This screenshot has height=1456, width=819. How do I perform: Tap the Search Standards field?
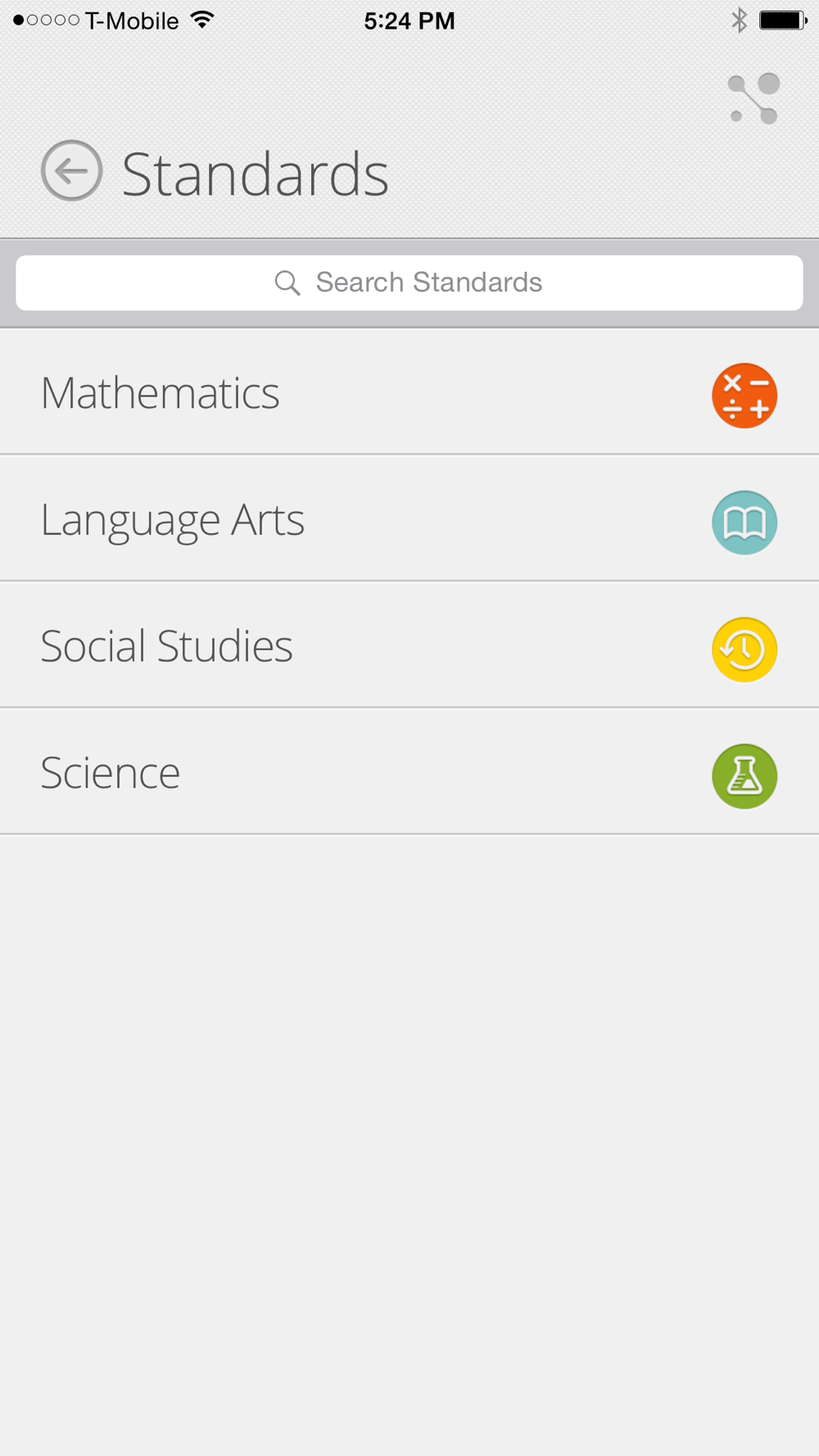(x=409, y=283)
